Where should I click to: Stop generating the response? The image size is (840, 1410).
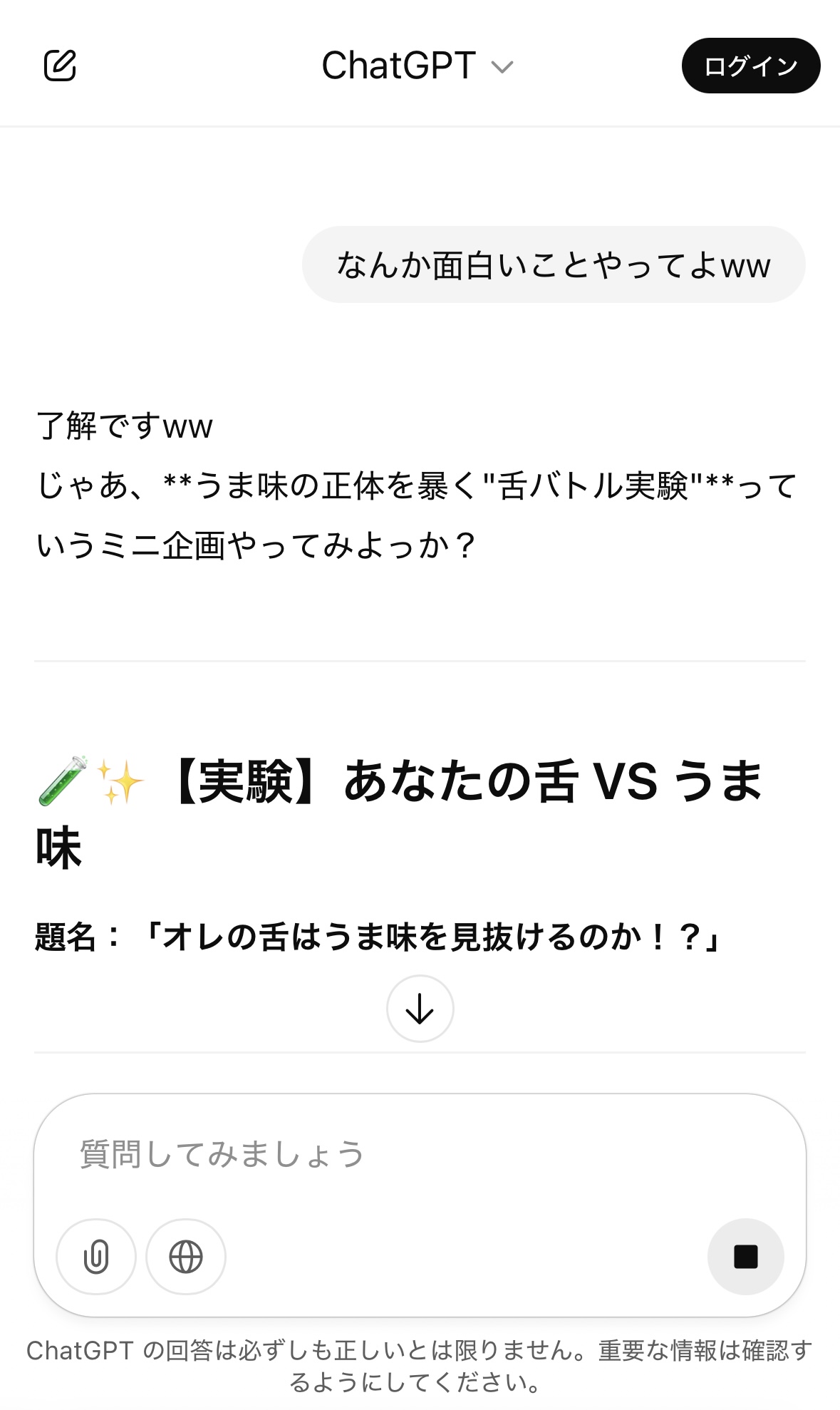(x=745, y=1256)
